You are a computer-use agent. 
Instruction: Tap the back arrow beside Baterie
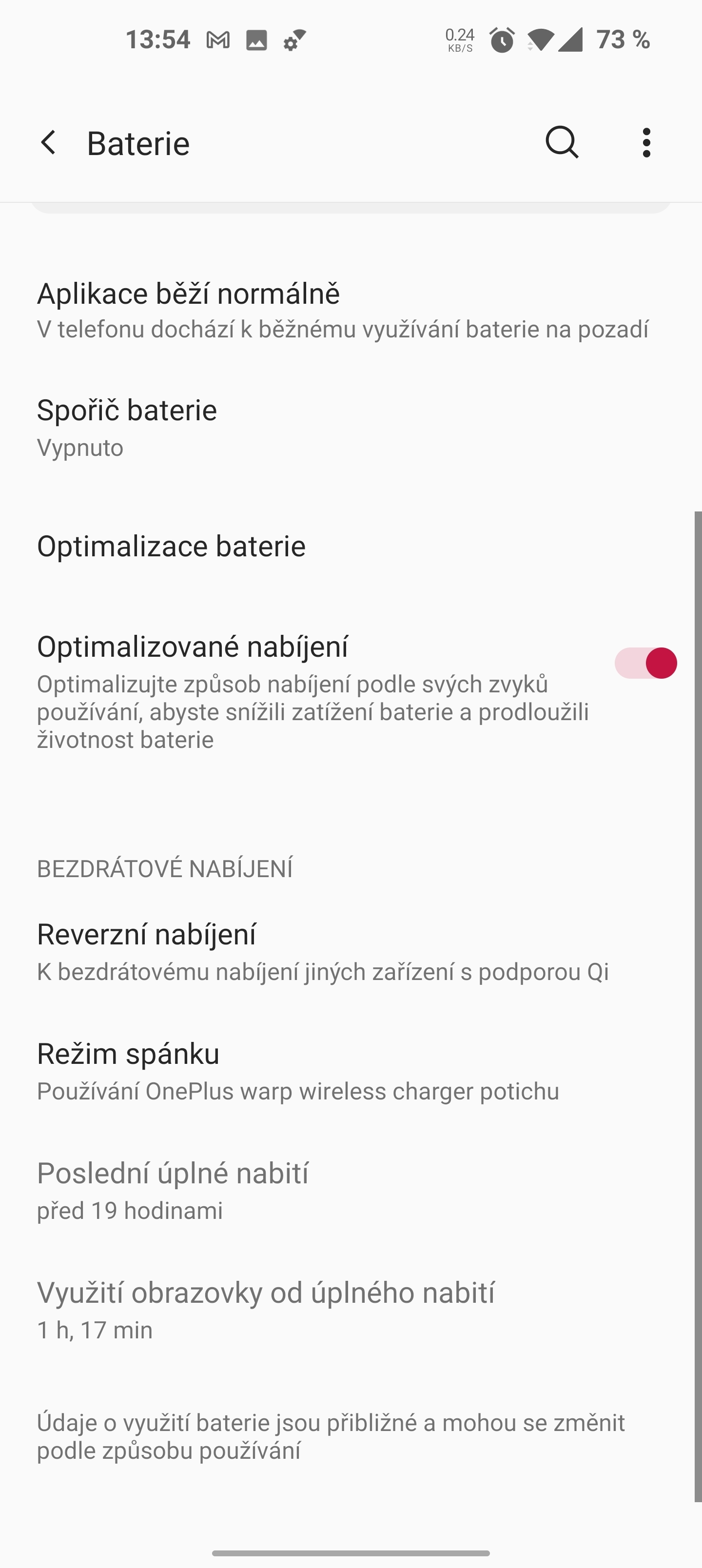48,142
